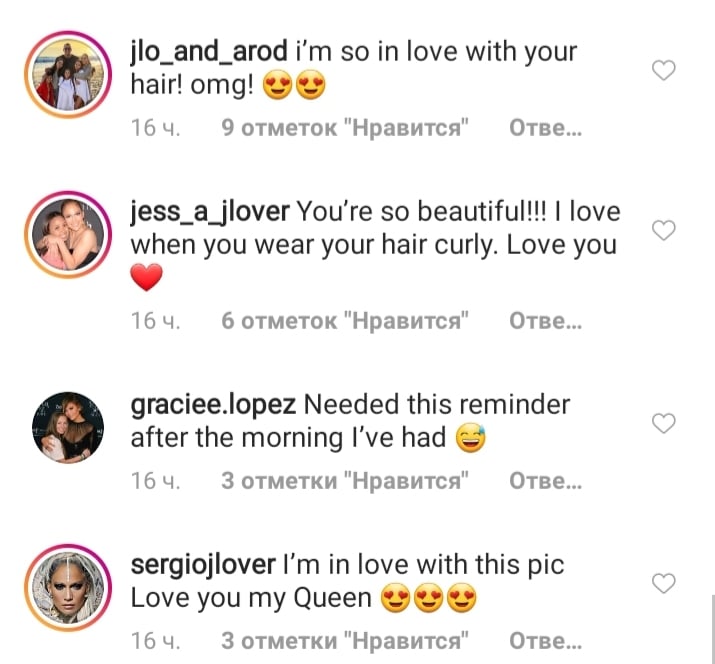The height and width of the screenshot is (664, 715).
Task: Reply to sergiojlover's comment
Action: 545,641
